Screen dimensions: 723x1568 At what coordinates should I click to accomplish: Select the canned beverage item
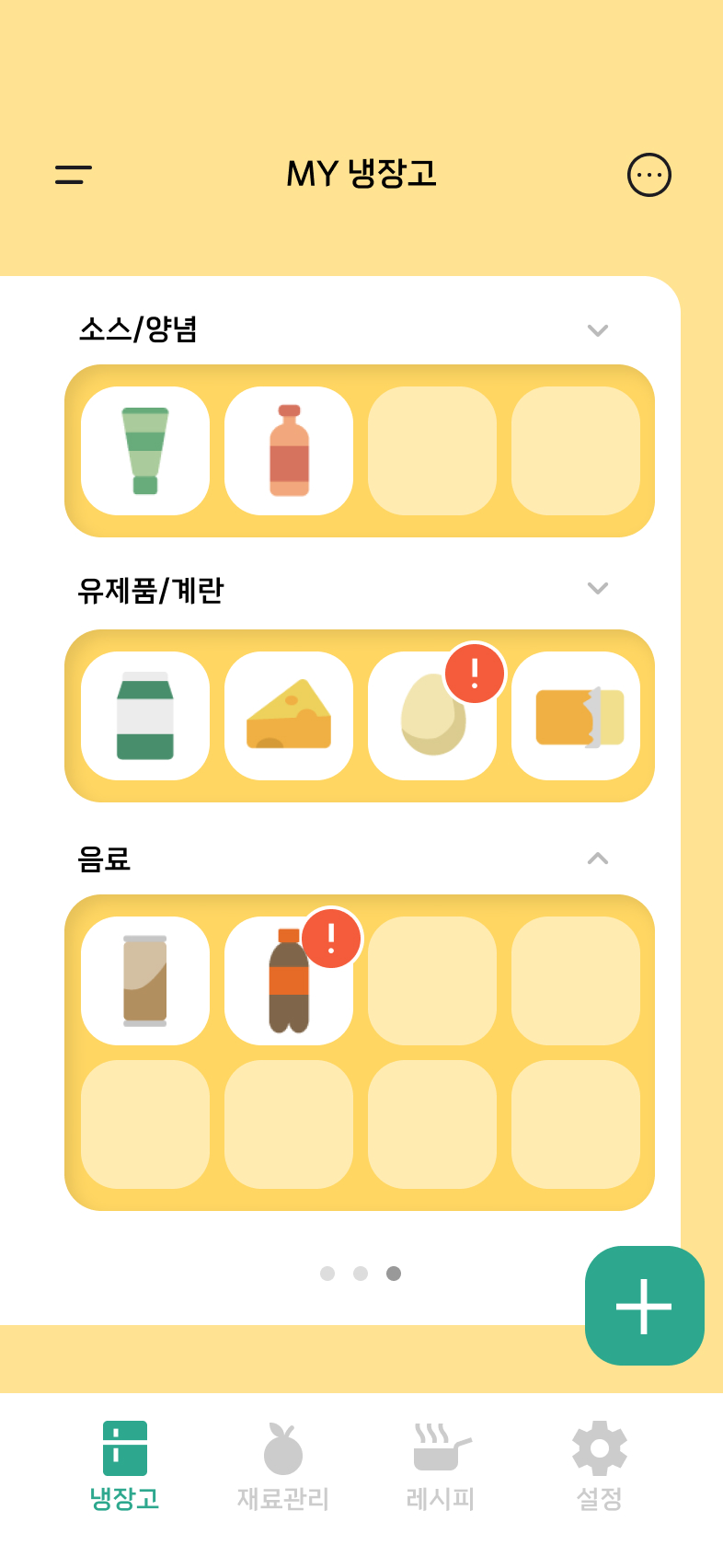[x=145, y=981]
